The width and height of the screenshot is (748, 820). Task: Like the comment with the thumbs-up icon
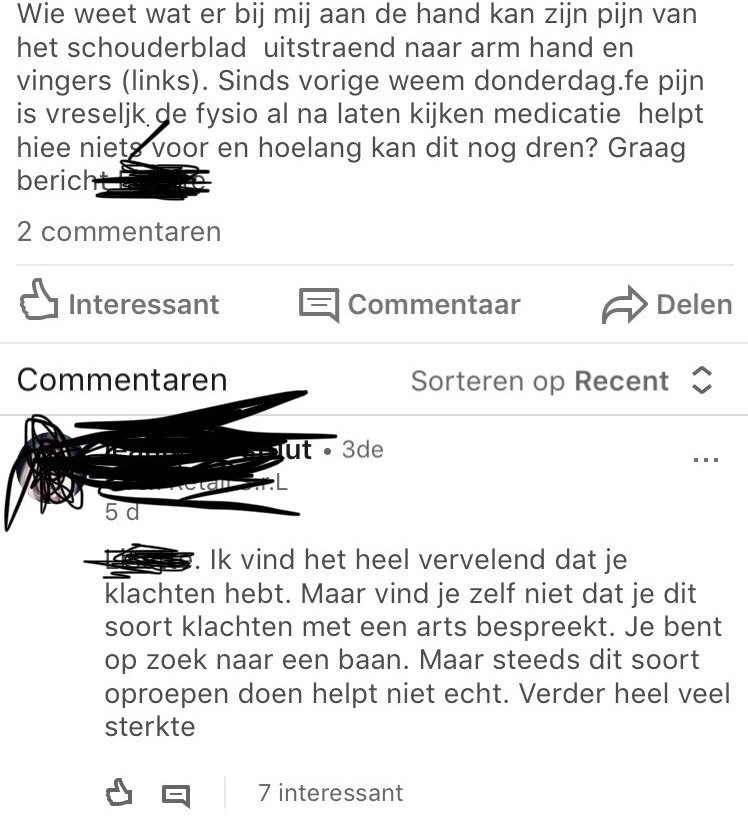[119, 794]
